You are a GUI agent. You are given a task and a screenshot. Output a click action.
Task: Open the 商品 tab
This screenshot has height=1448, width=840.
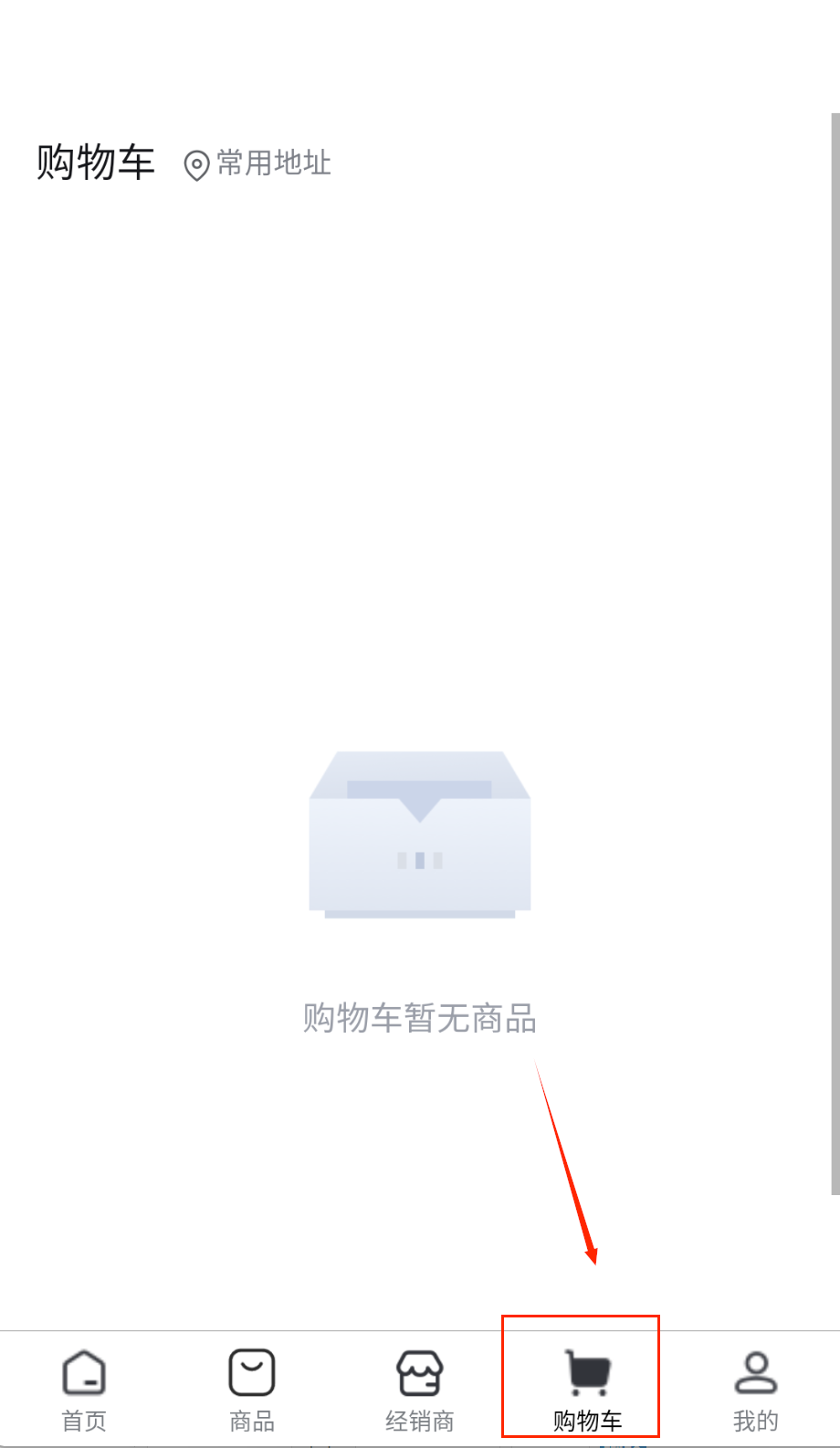coord(252,1388)
